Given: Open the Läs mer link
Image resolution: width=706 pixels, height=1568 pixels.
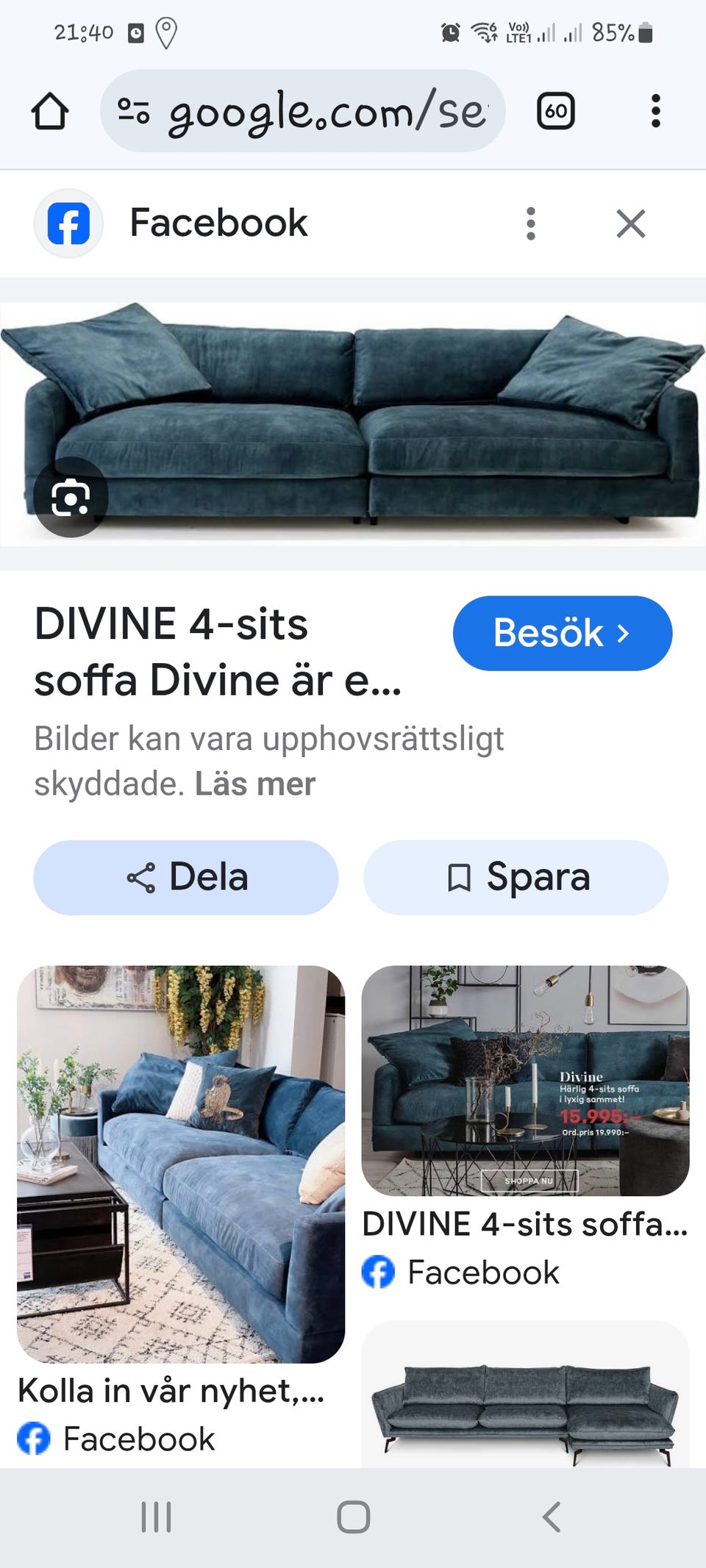Looking at the screenshot, I should pos(254,783).
